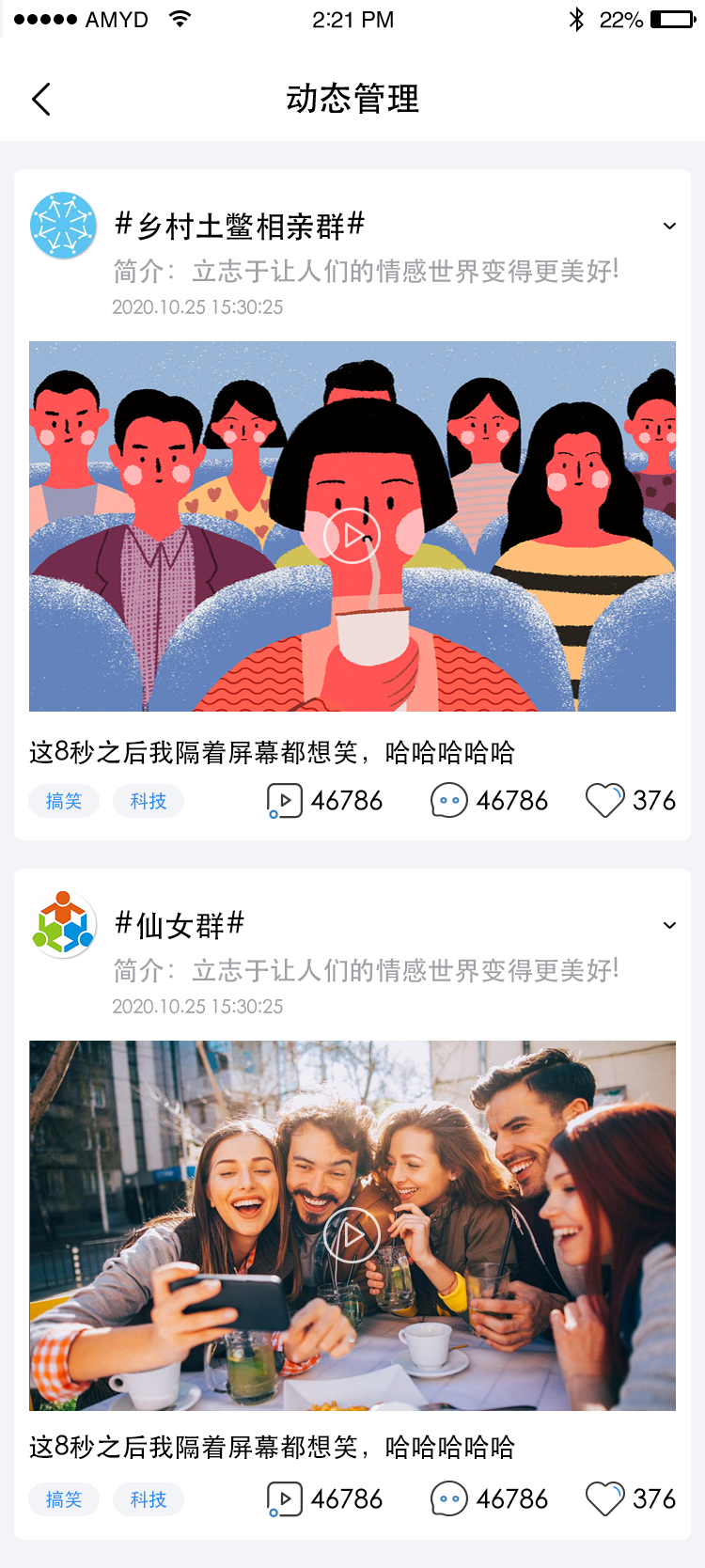
Task: Like the #仙女群# post
Action: point(604,1499)
